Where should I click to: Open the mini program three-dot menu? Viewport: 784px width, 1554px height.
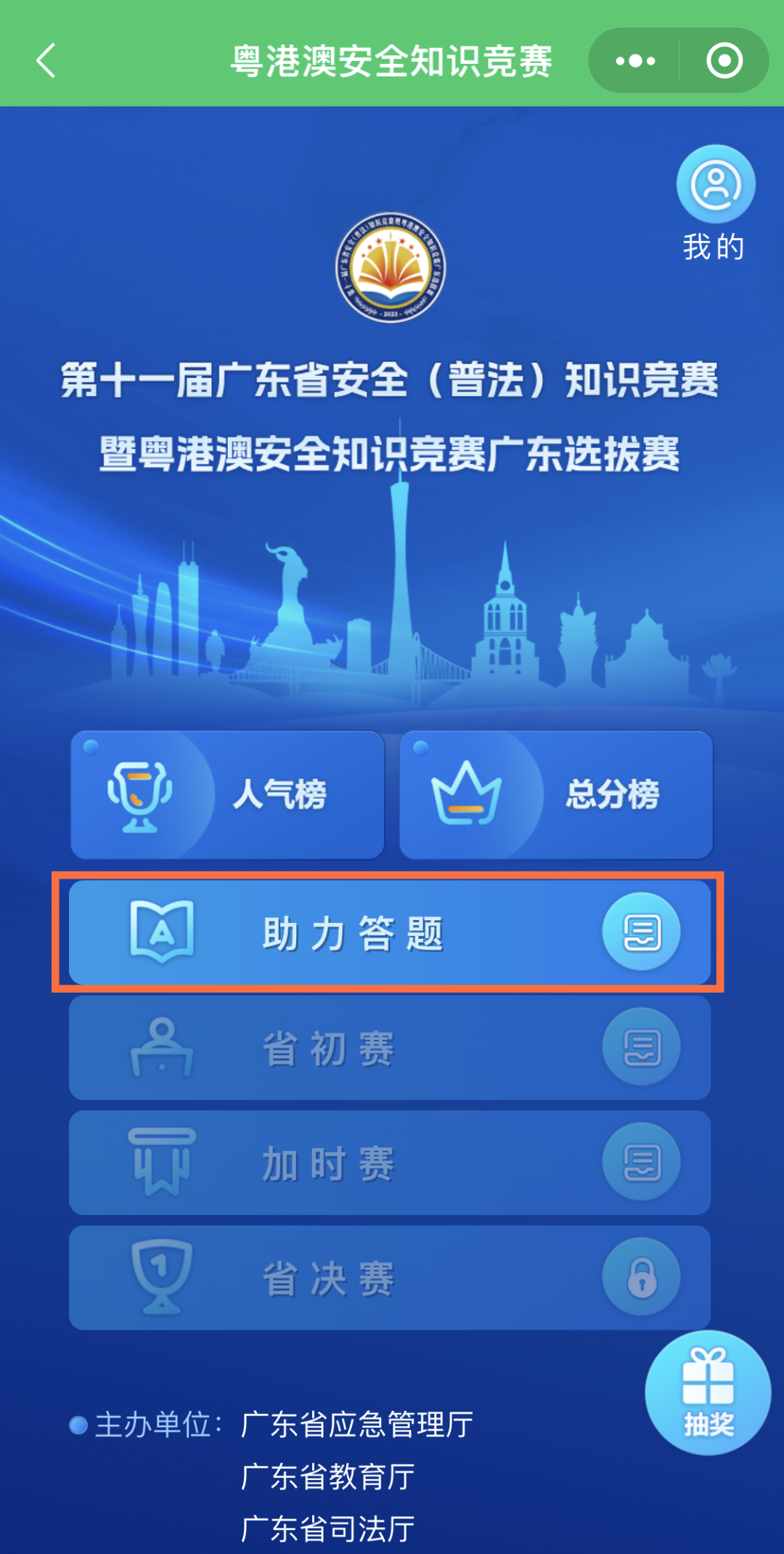[x=635, y=60]
